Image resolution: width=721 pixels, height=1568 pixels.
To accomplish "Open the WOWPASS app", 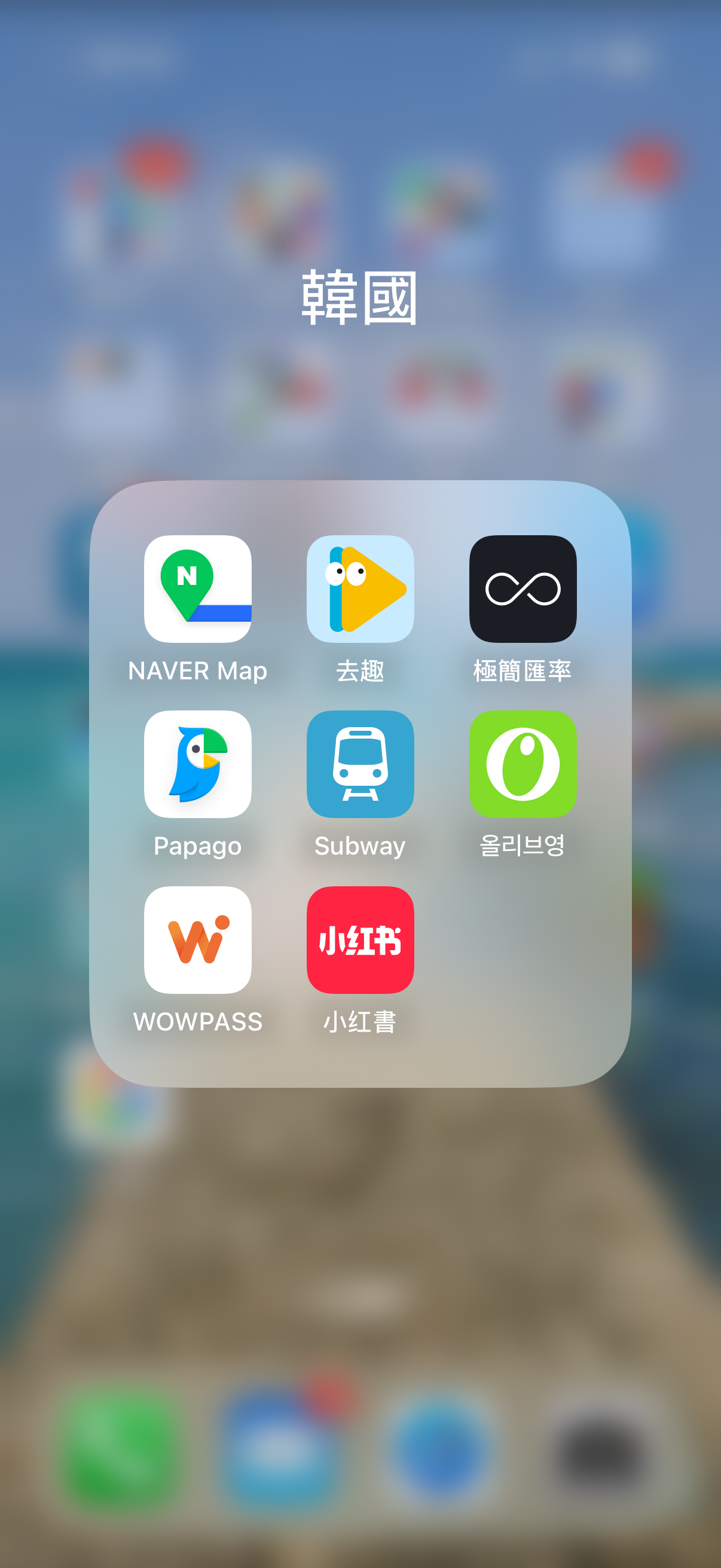I will tap(198, 940).
